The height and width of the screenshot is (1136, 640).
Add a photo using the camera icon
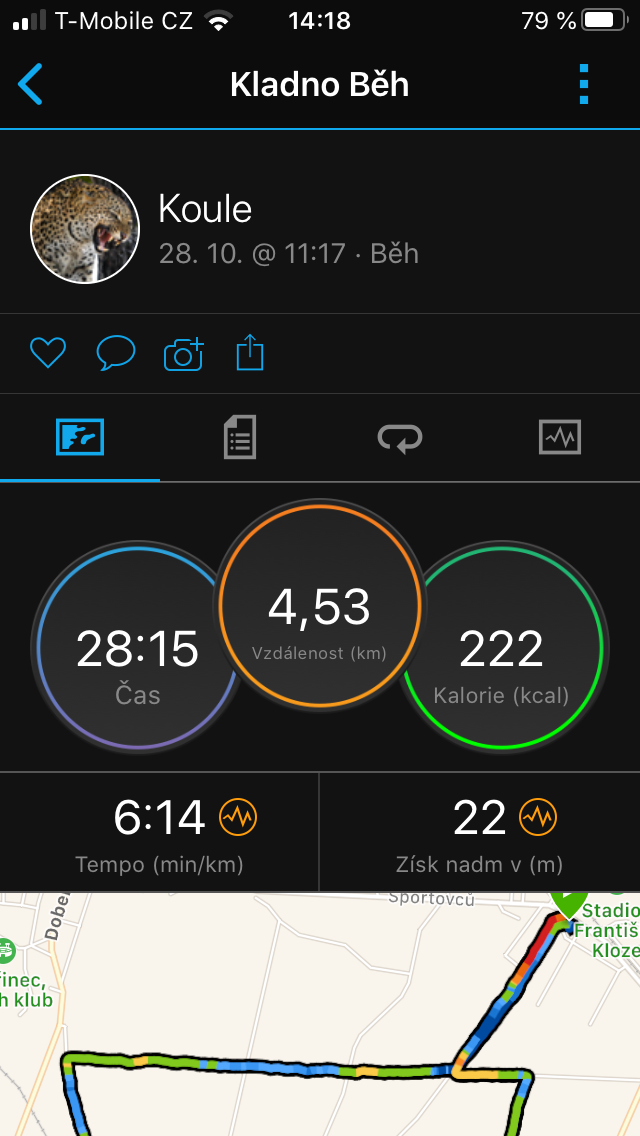(x=183, y=354)
